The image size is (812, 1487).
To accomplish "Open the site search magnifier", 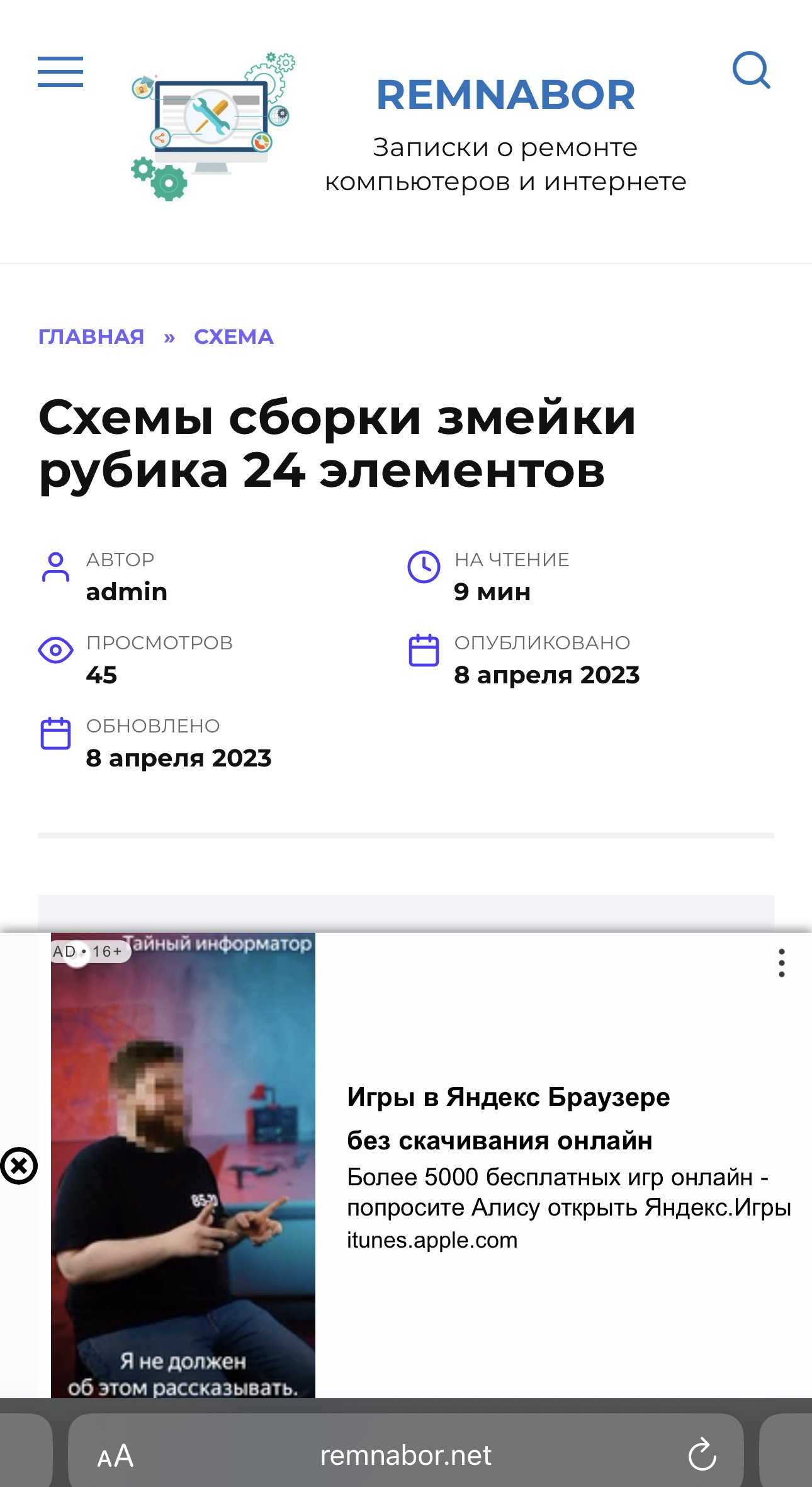I will point(751,70).
